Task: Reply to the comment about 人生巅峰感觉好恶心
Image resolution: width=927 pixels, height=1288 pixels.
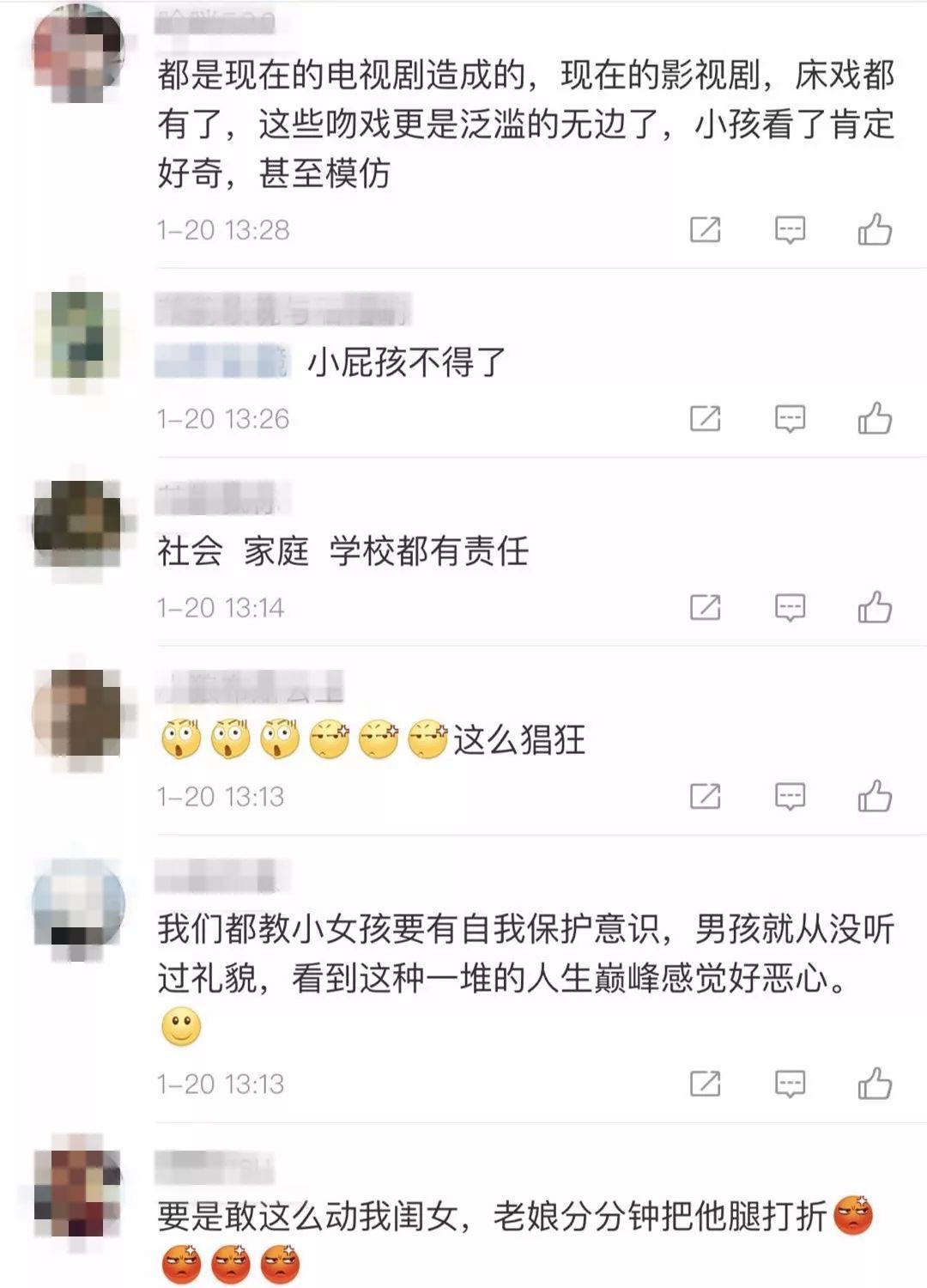Action: (790, 1084)
